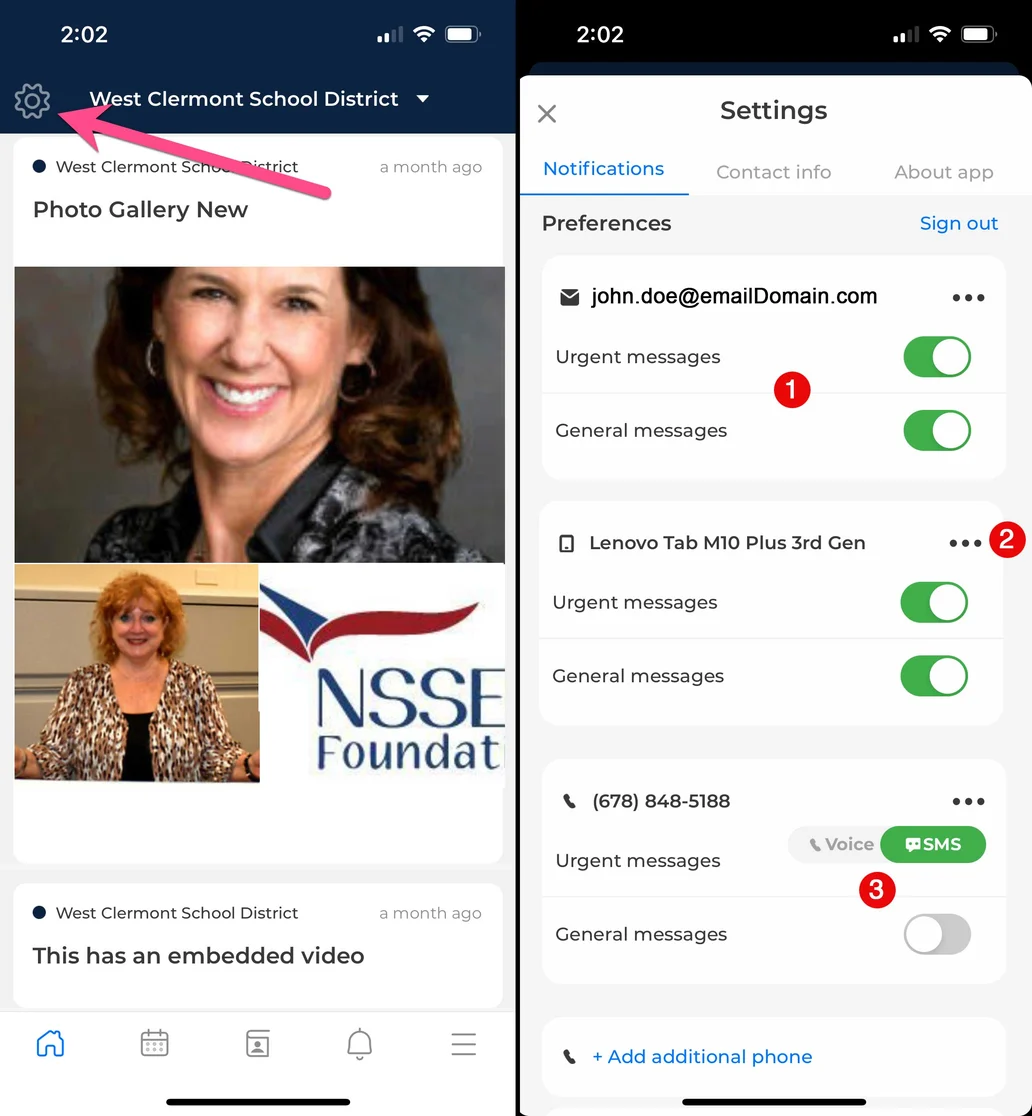Open the directory contacts tab
Image resolution: width=1032 pixels, height=1116 pixels.
coord(257,1044)
